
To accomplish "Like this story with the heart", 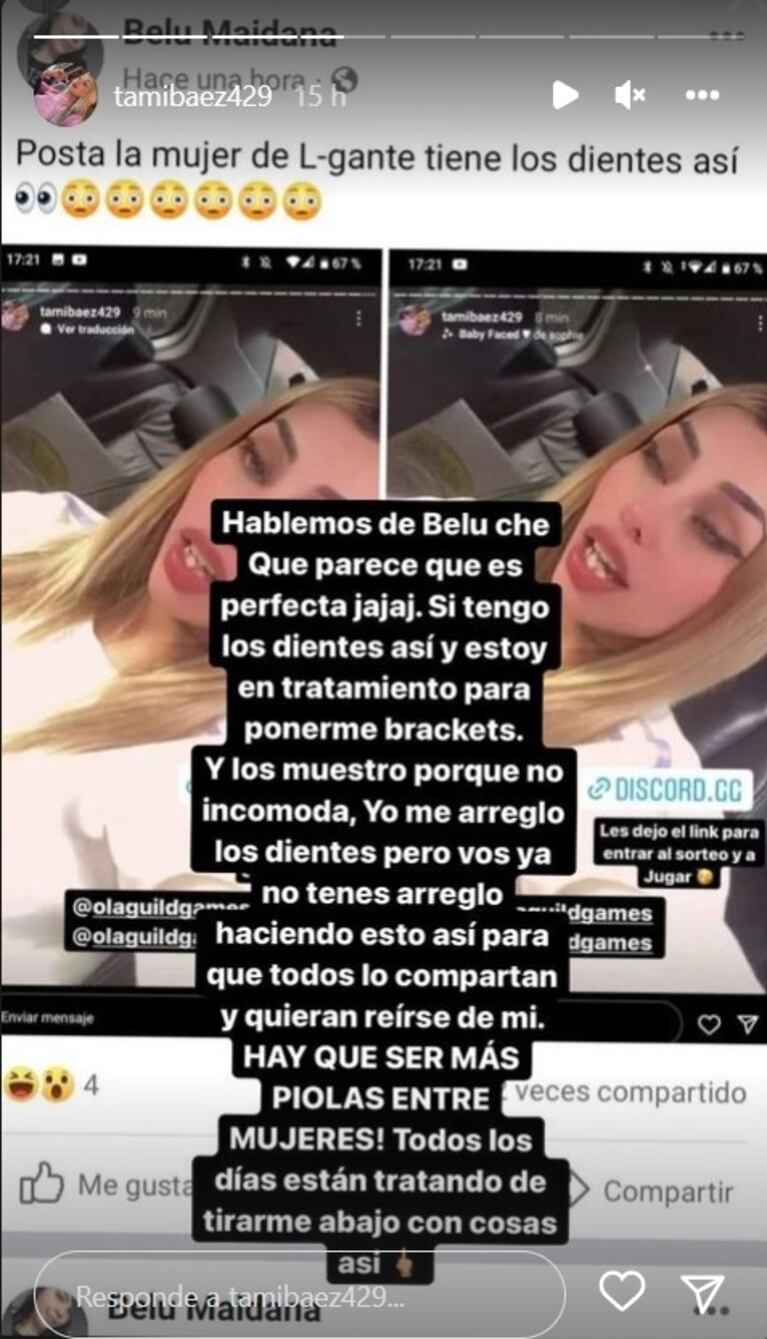I will [621, 1291].
